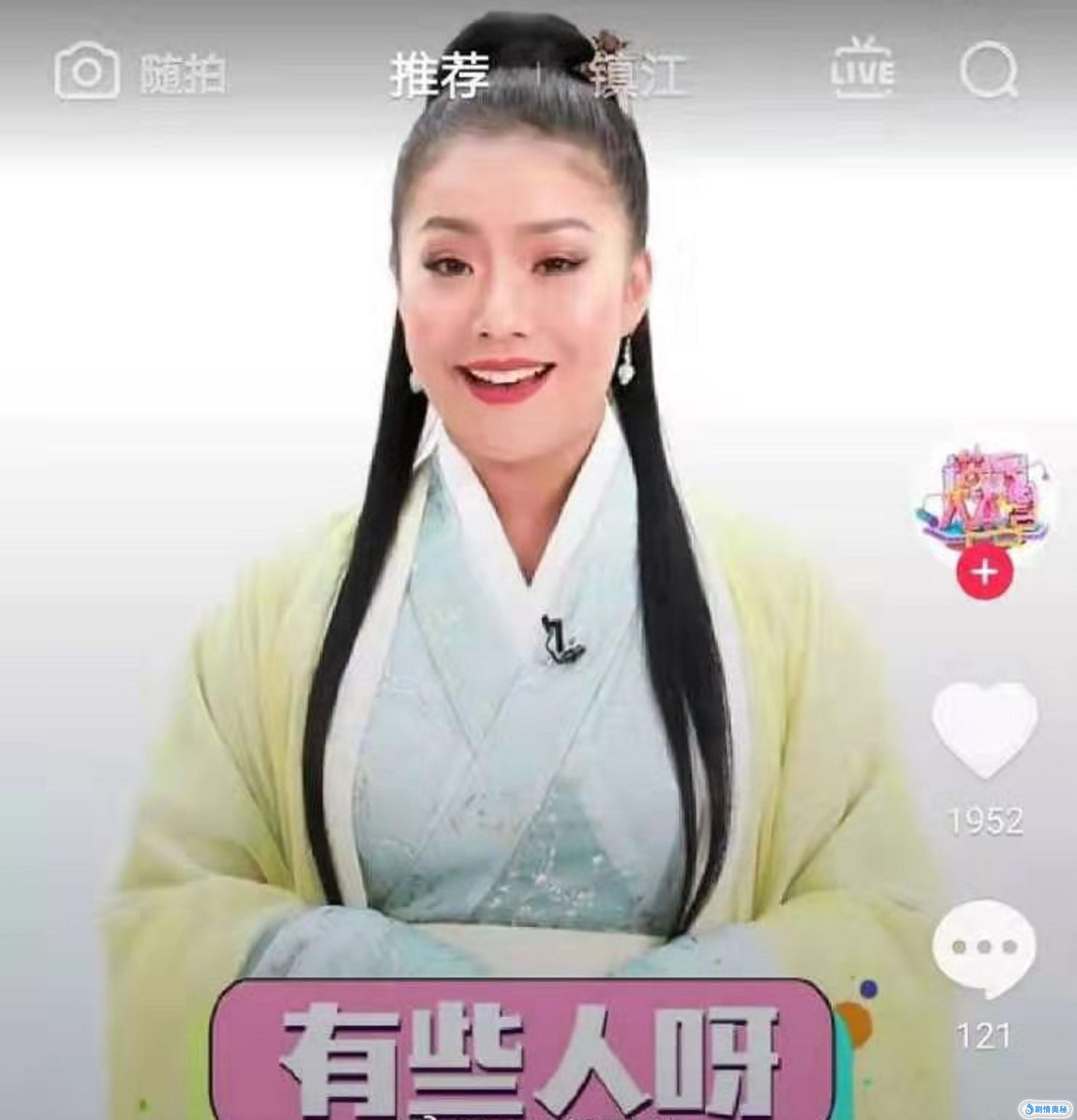Open the LIVE streams icon
Viewport: 1077px width, 1120px height.
point(862,71)
